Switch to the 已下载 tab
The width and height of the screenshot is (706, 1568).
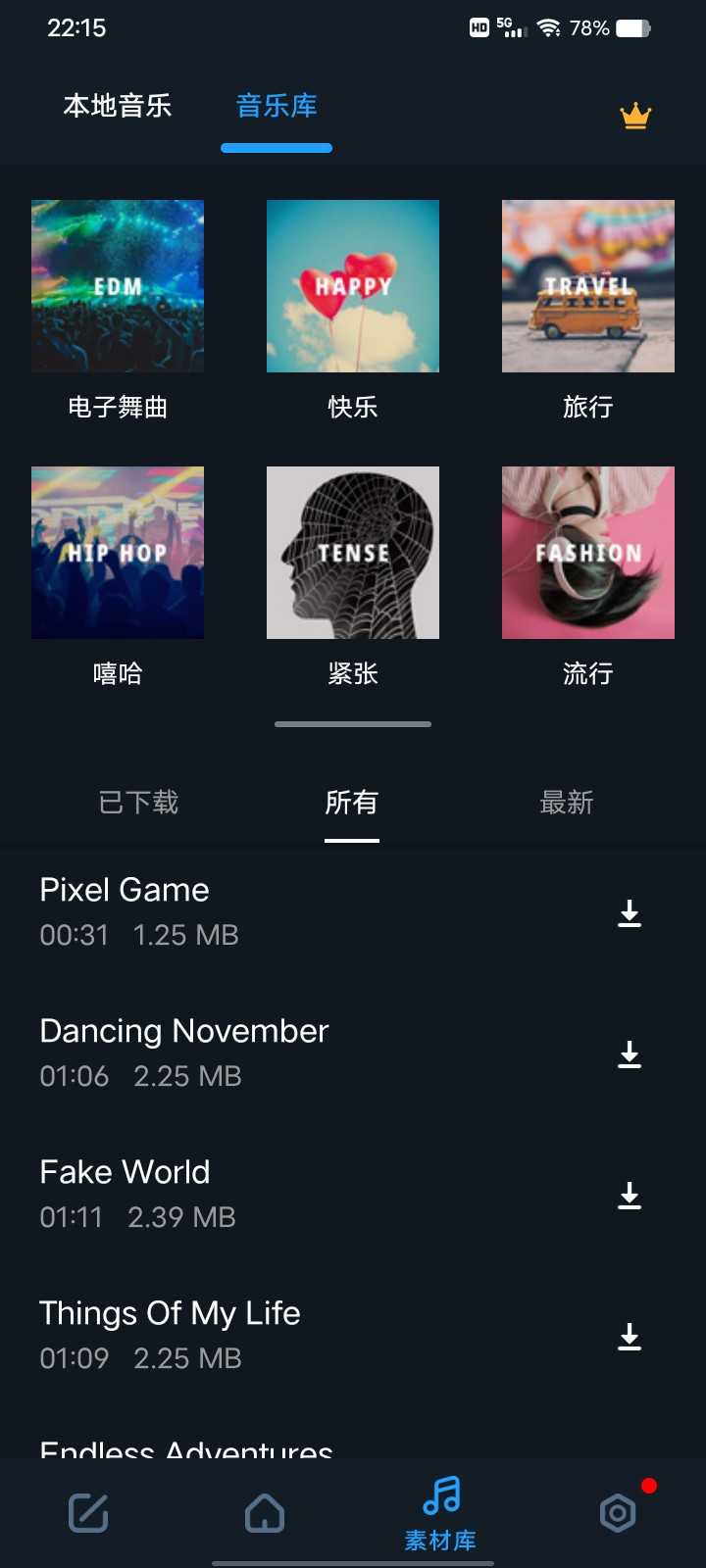point(138,803)
